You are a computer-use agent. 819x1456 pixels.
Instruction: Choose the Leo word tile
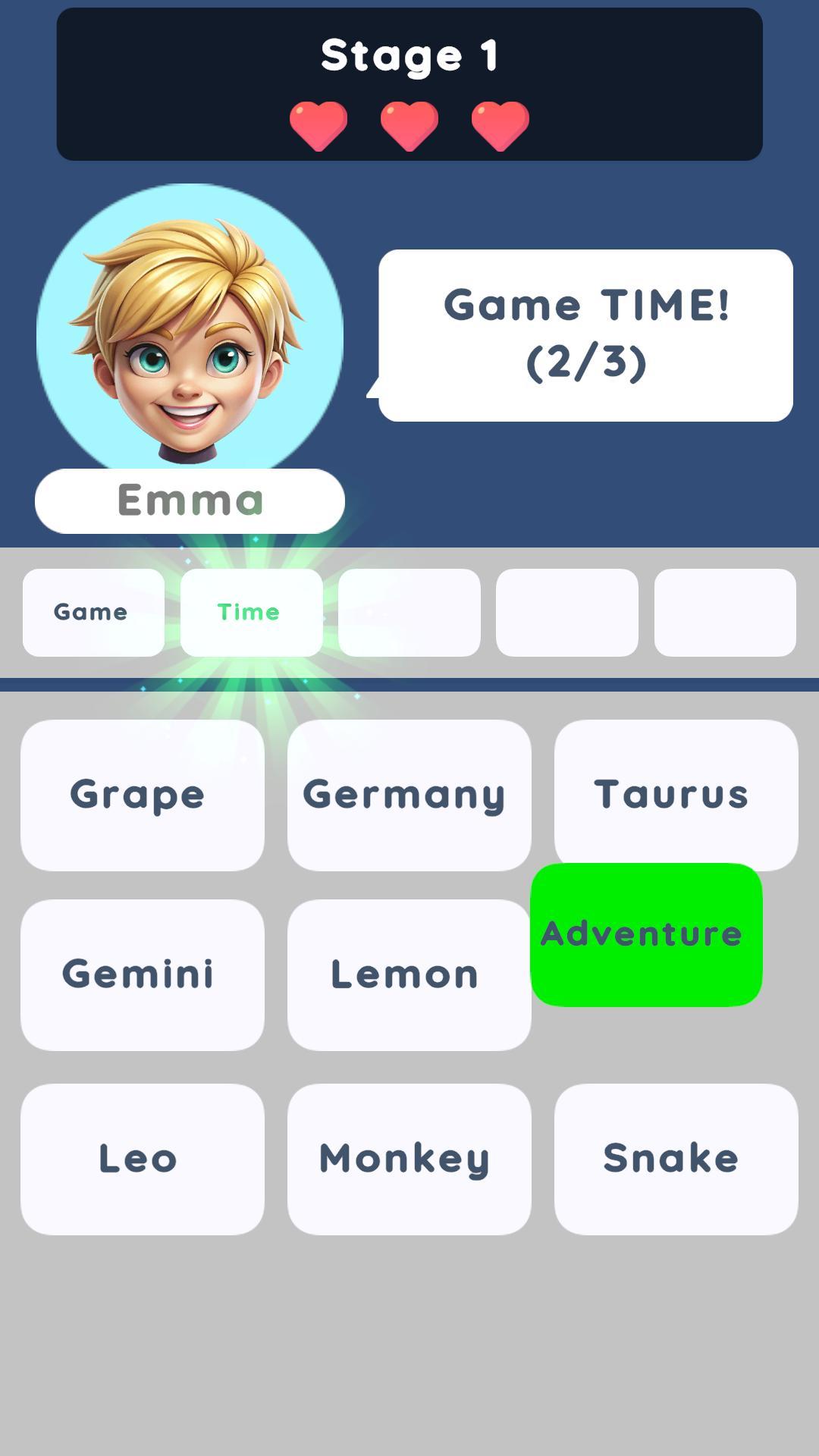pos(142,1159)
